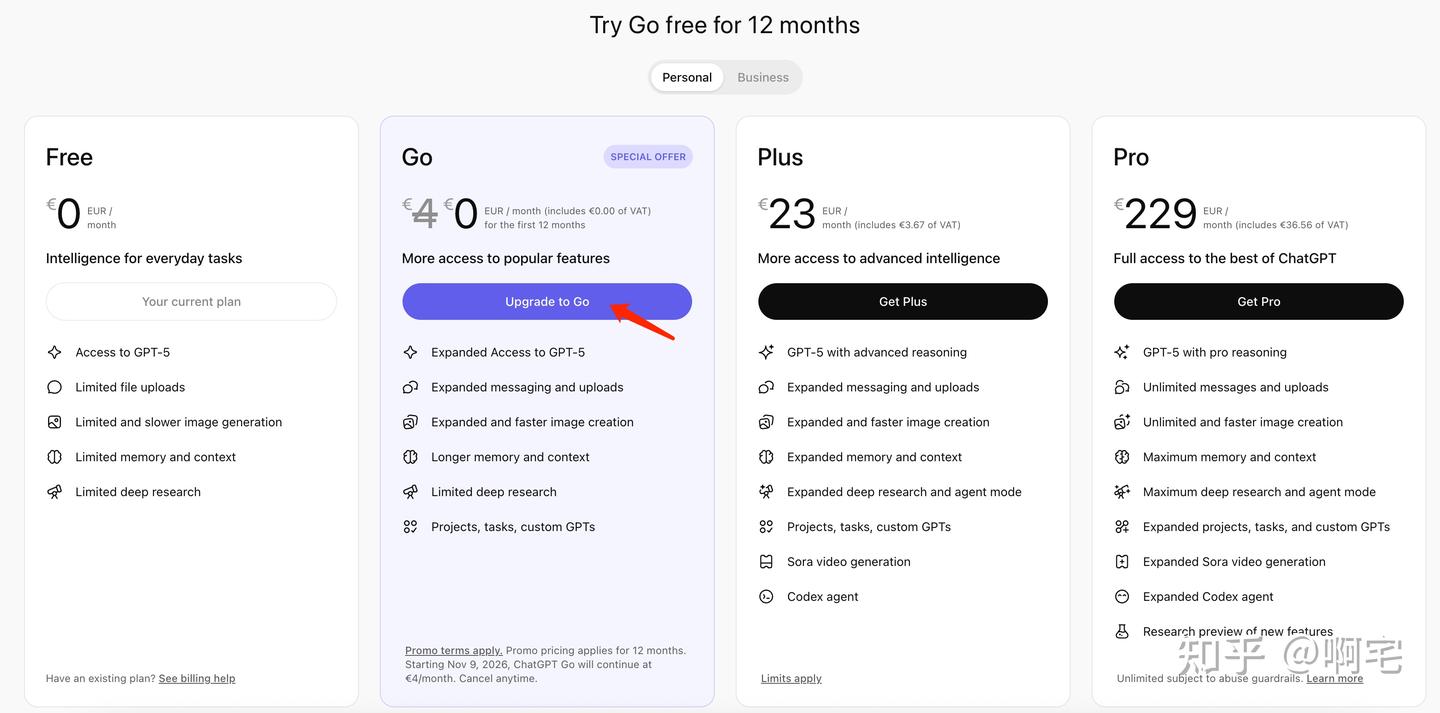
Task: Tap the Upgrade to Go button
Action: [x=547, y=302]
